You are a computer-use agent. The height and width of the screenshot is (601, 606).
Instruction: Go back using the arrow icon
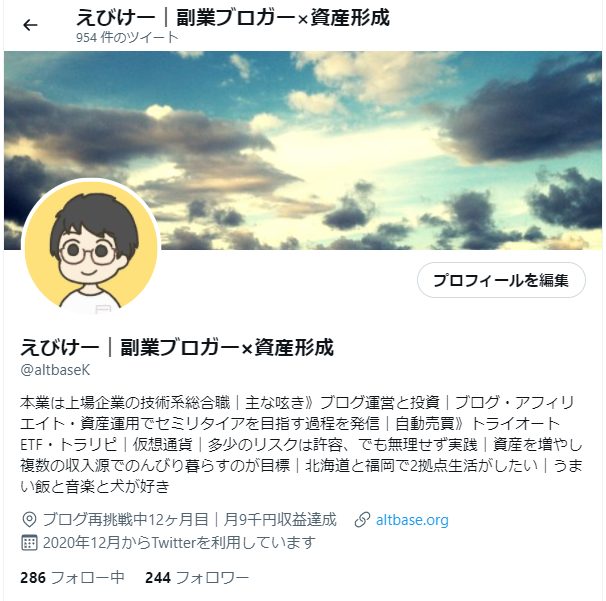point(30,26)
